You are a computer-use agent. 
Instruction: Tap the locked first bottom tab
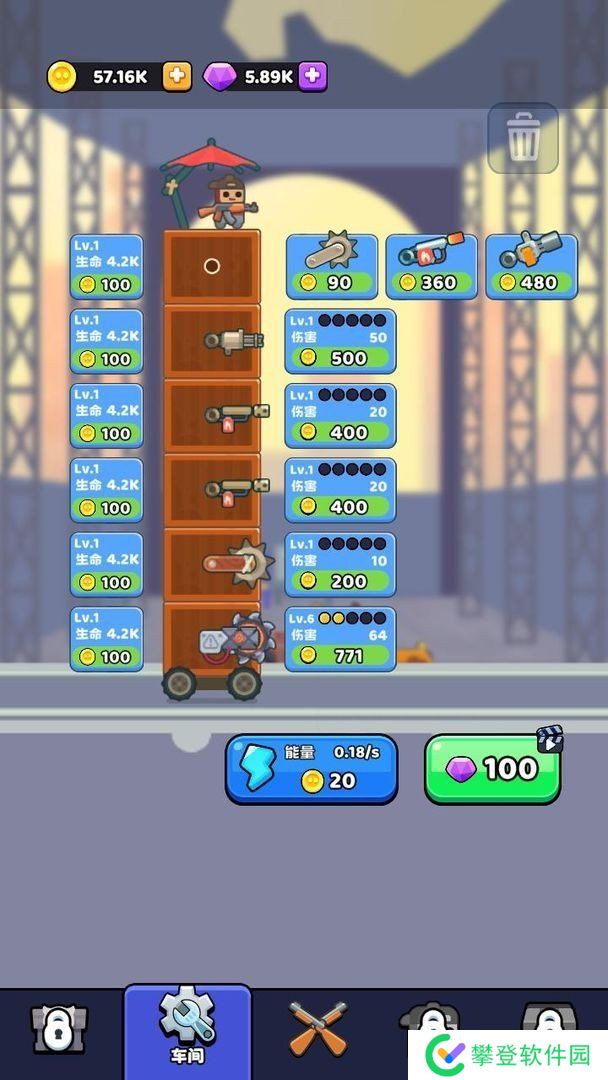point(59,1030)
